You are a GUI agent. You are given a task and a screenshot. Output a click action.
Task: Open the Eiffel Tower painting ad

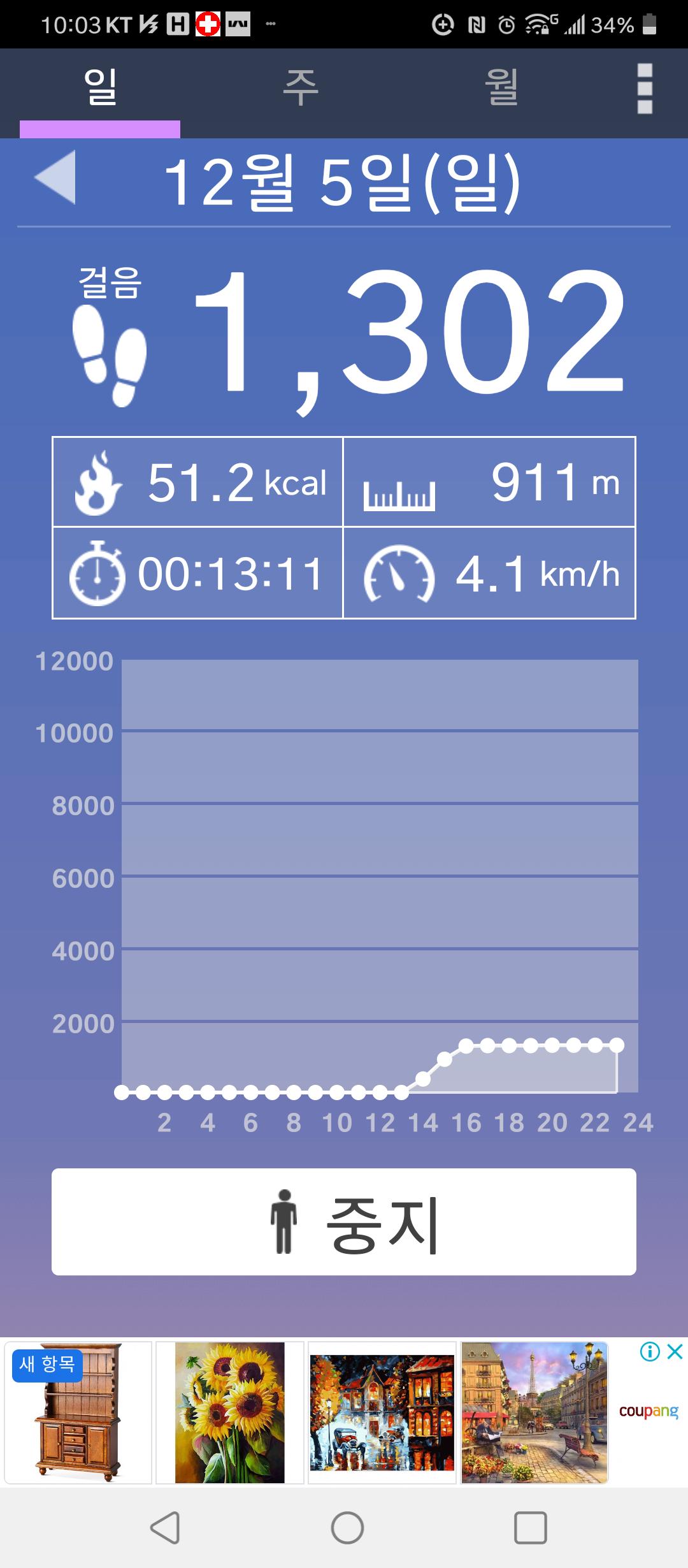click(534, 1412)
